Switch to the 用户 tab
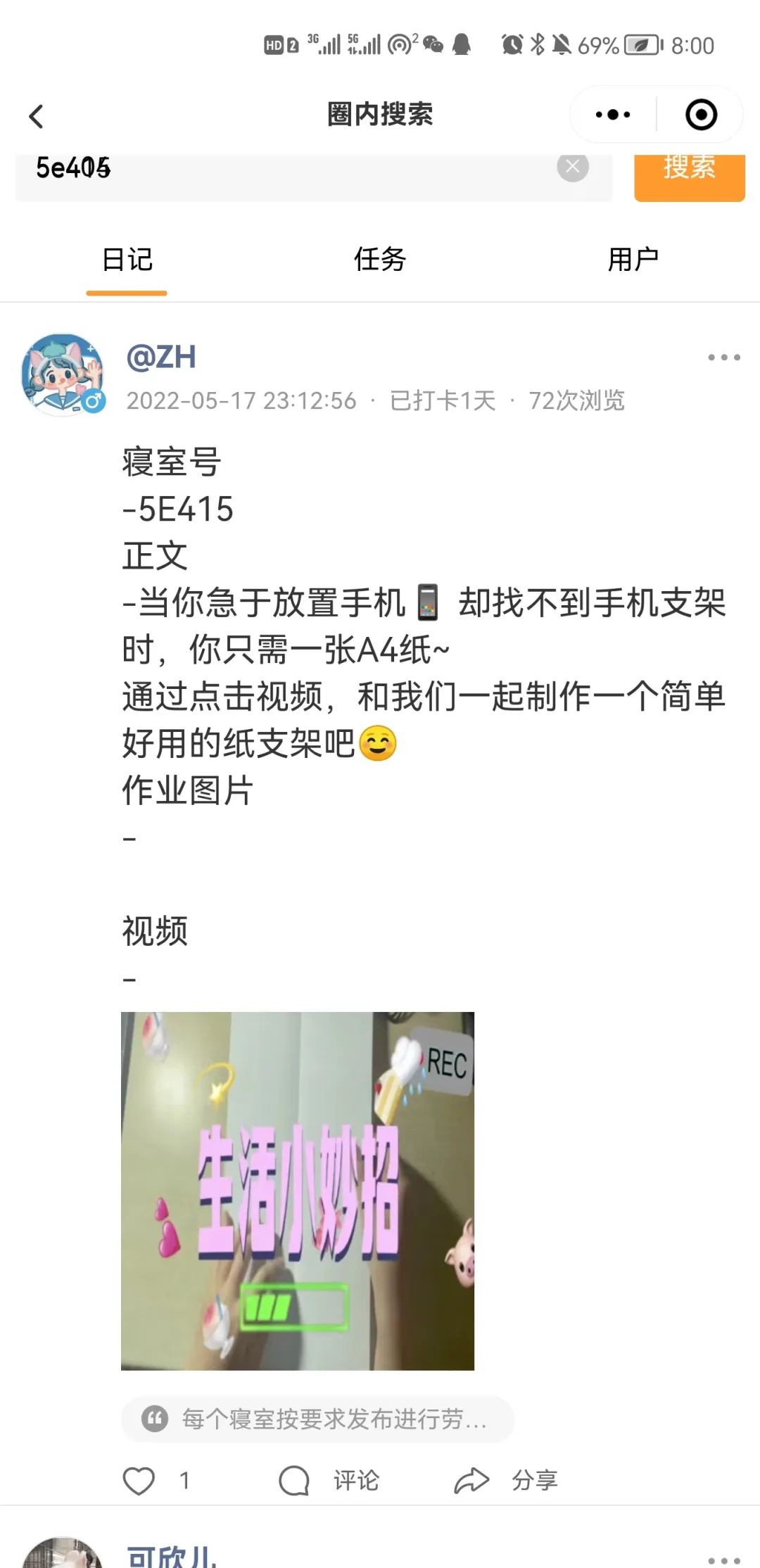This screenshot has height=1568, width=760. pos(633,260)
